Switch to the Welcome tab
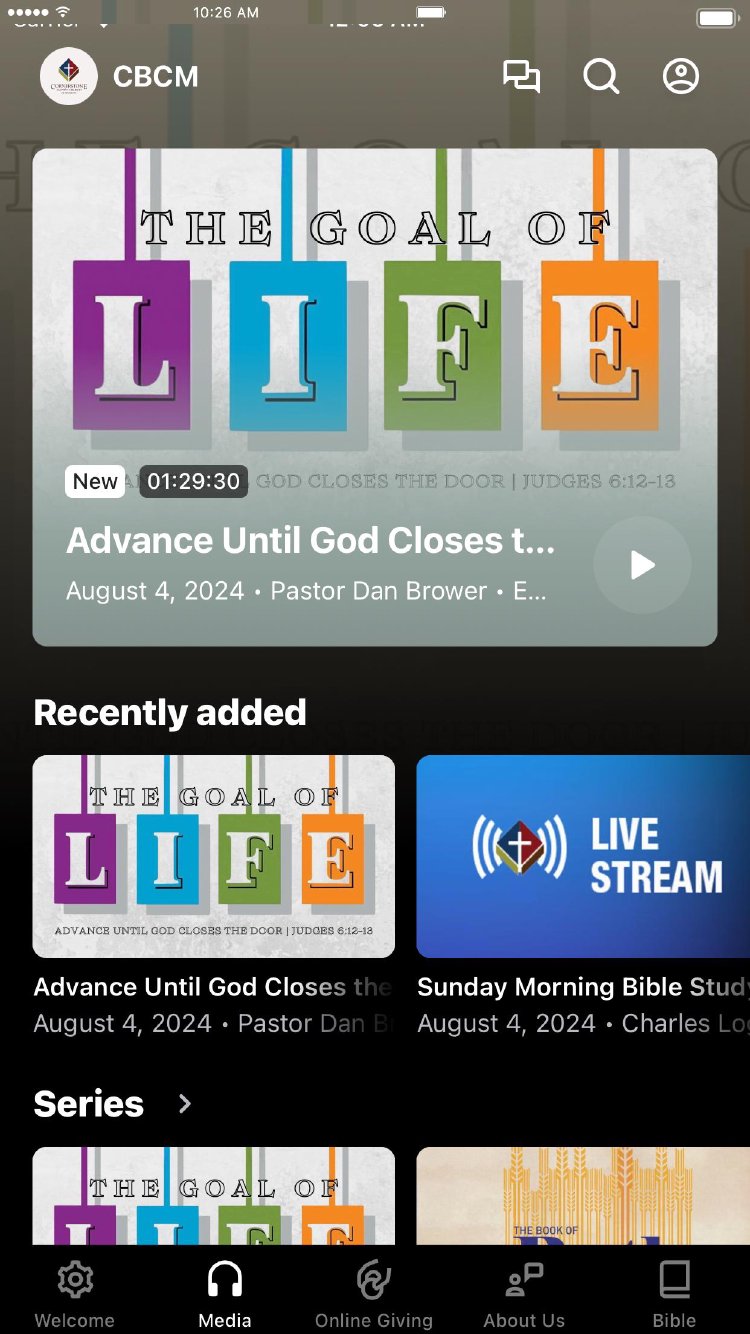This screenshot has width=750, height=1334. [75, 1294]
